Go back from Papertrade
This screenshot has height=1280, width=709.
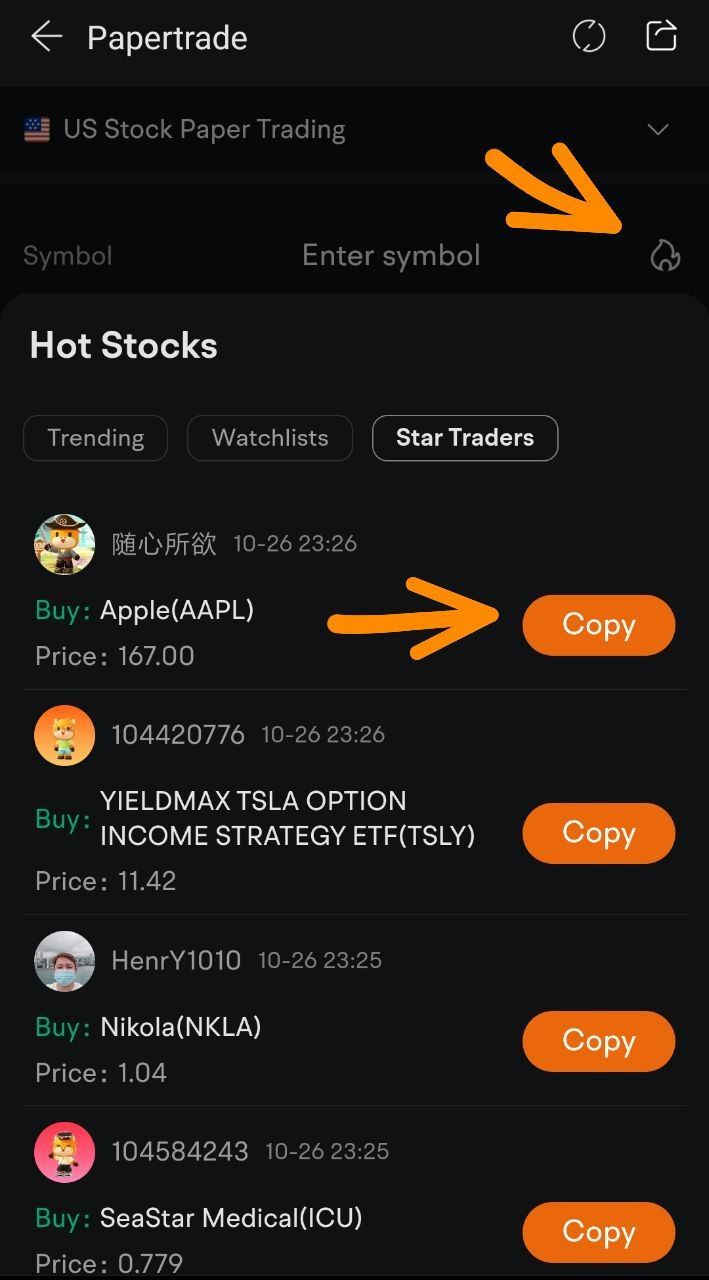(x=46, y=38)
